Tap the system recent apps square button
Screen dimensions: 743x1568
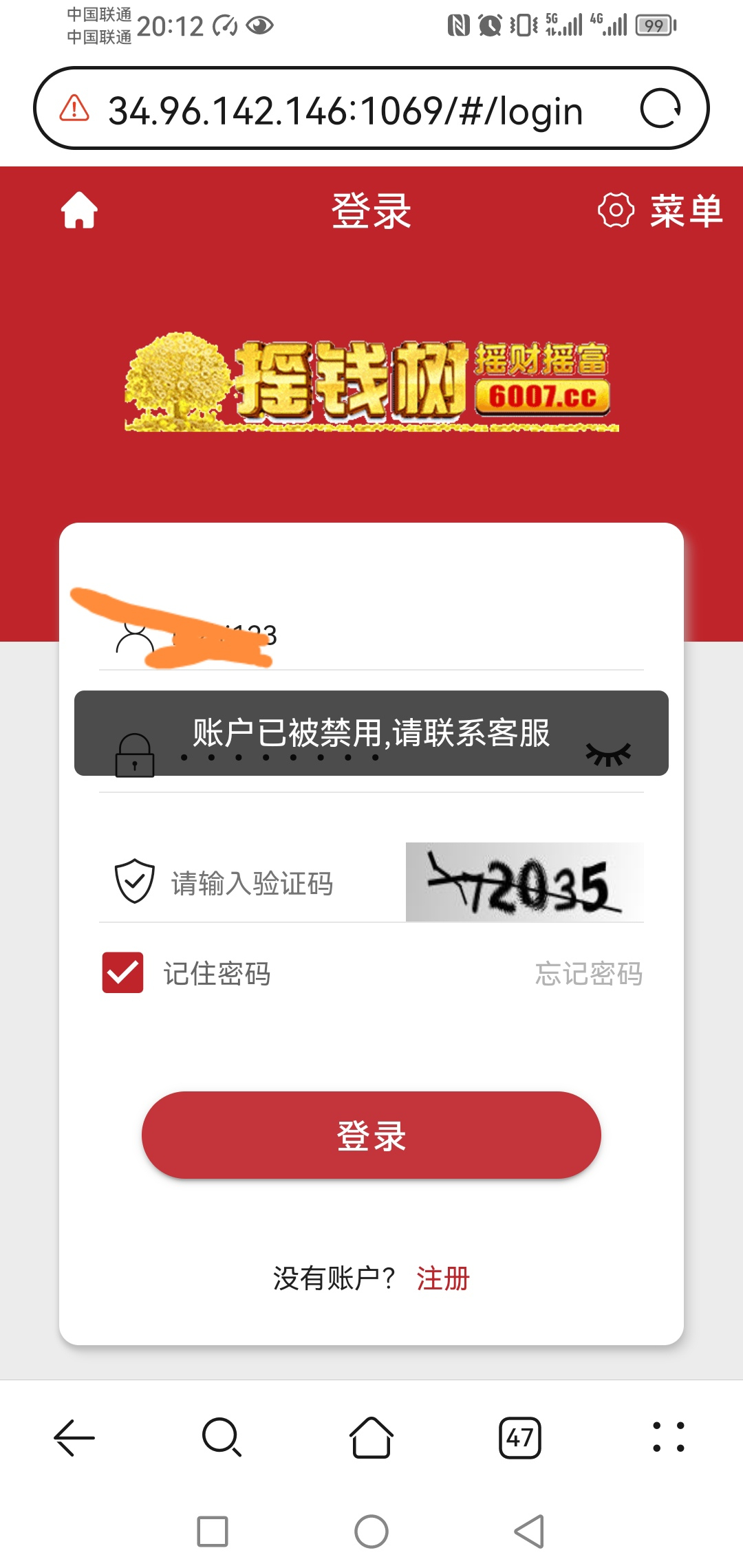(213, 1532)
